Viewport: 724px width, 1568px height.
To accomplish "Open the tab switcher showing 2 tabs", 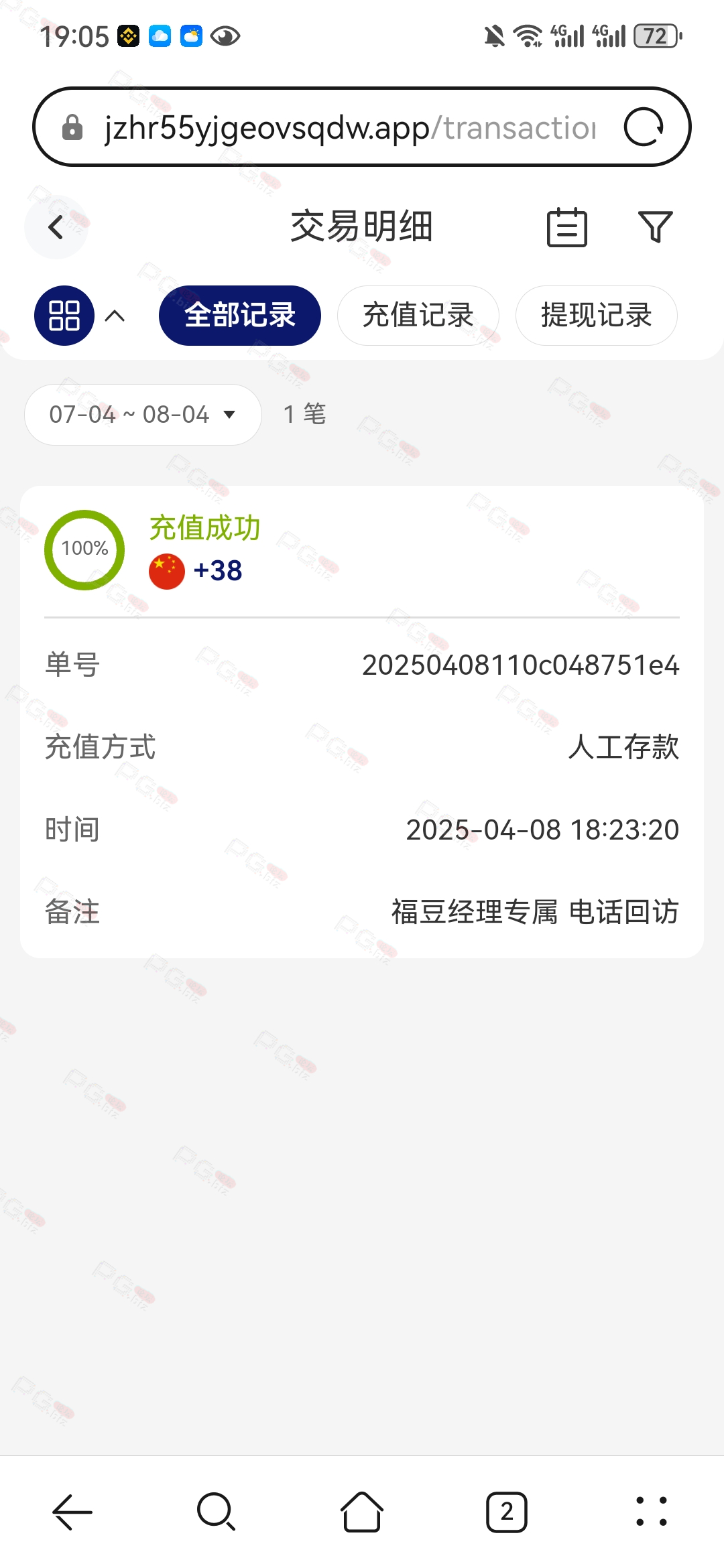I will 507,1512.
